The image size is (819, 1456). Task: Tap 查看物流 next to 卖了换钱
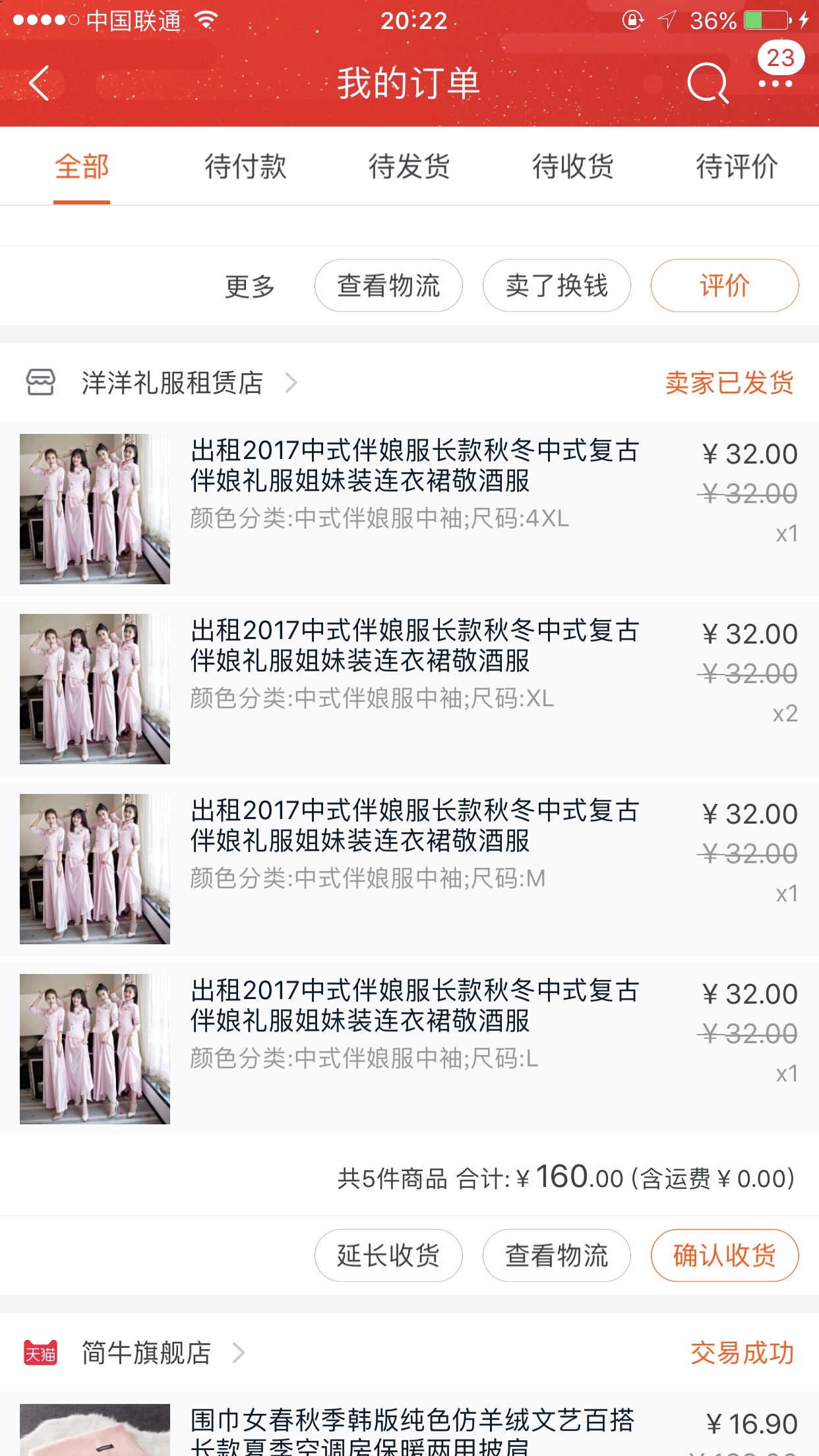(x=388, y=286)
